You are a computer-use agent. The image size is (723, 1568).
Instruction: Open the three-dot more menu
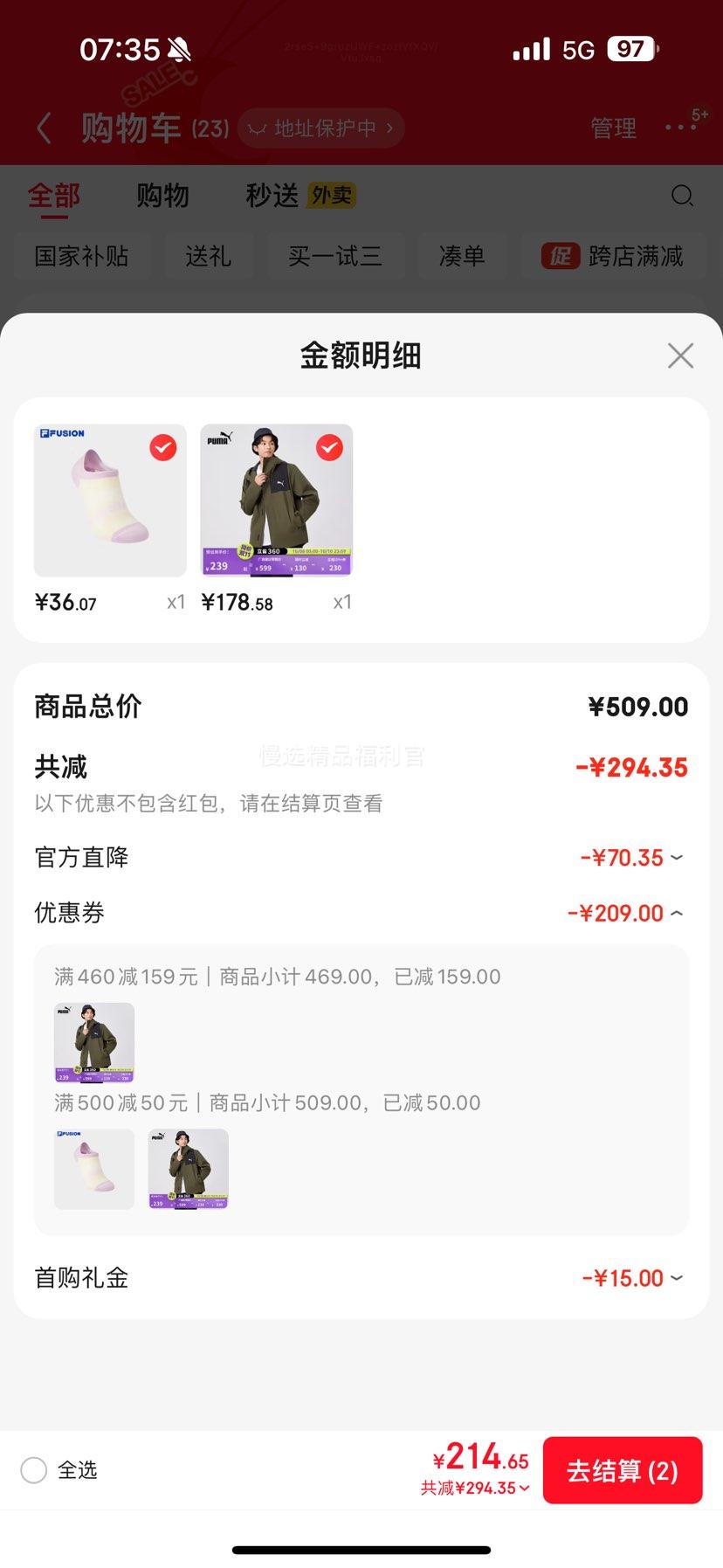point(681,128)
